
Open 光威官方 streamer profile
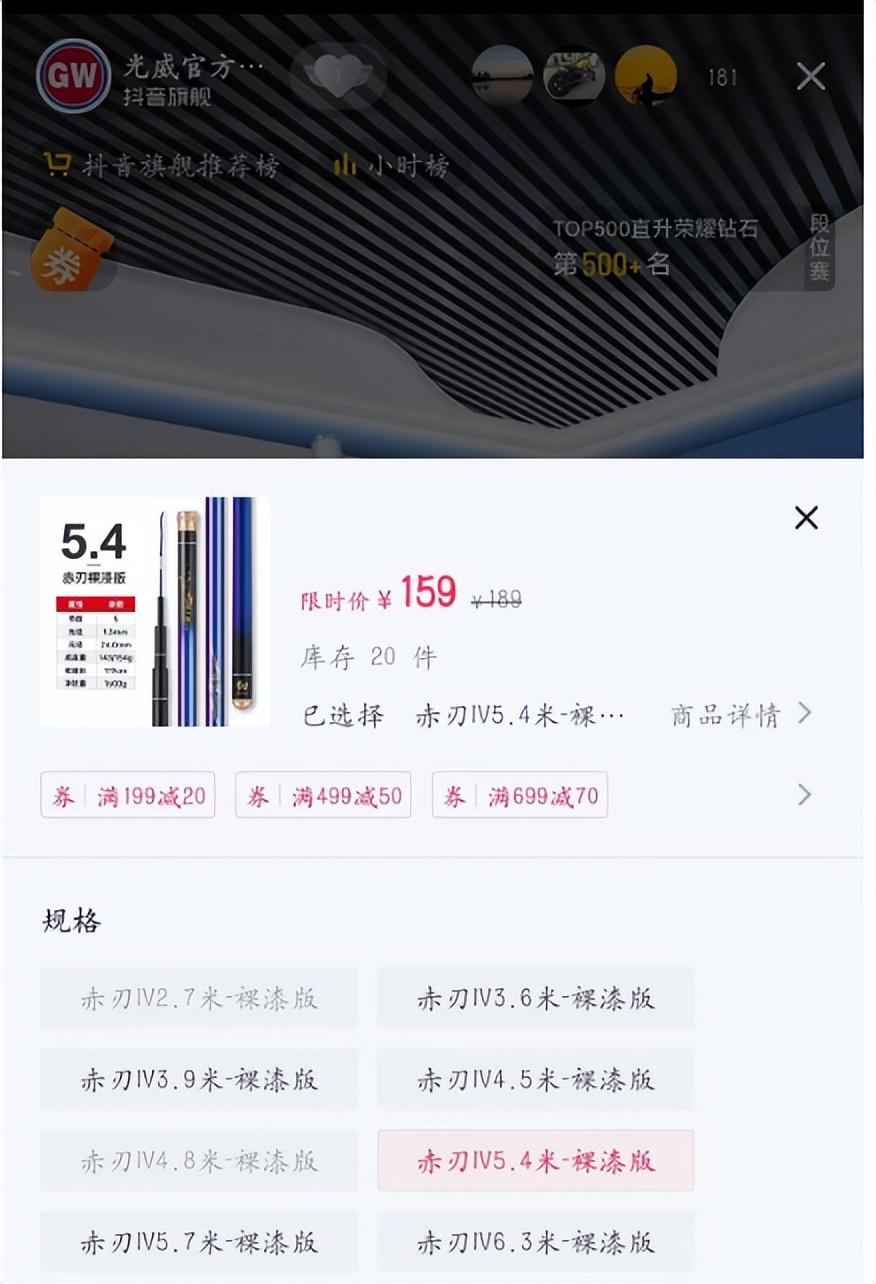point(73,77)
